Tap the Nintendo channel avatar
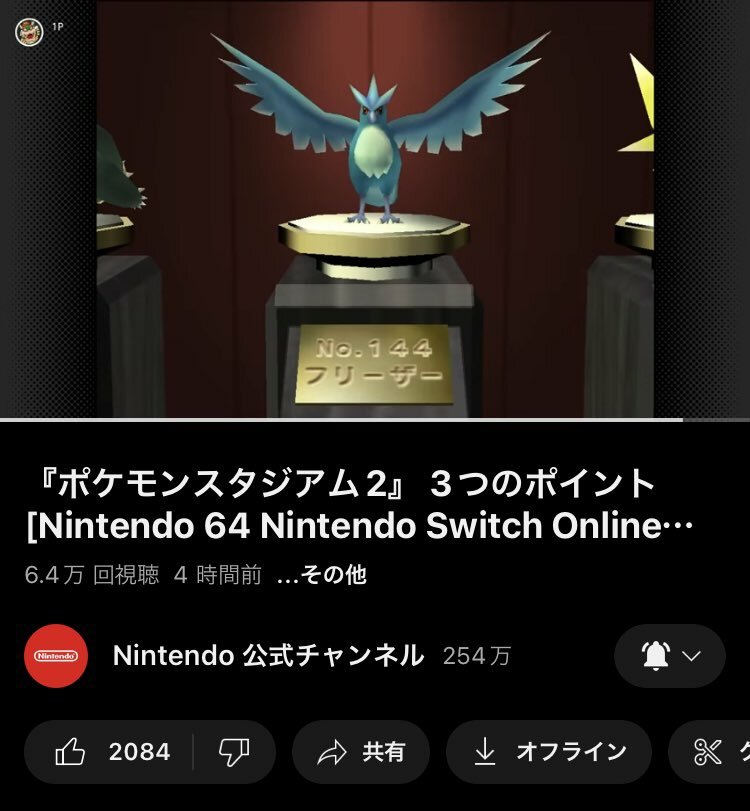 coord(56,656)
